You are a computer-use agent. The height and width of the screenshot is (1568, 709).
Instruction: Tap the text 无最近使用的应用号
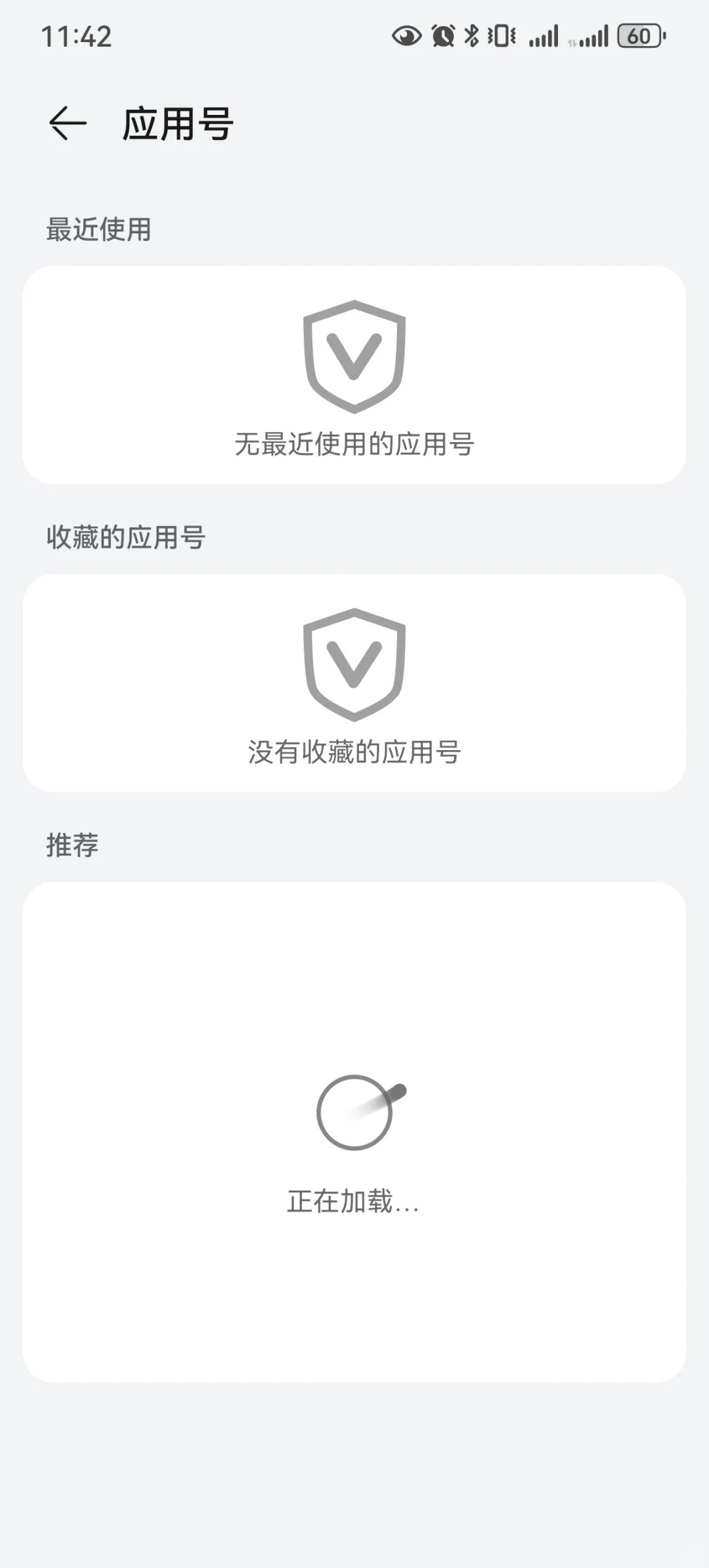(x=353, y=443)
